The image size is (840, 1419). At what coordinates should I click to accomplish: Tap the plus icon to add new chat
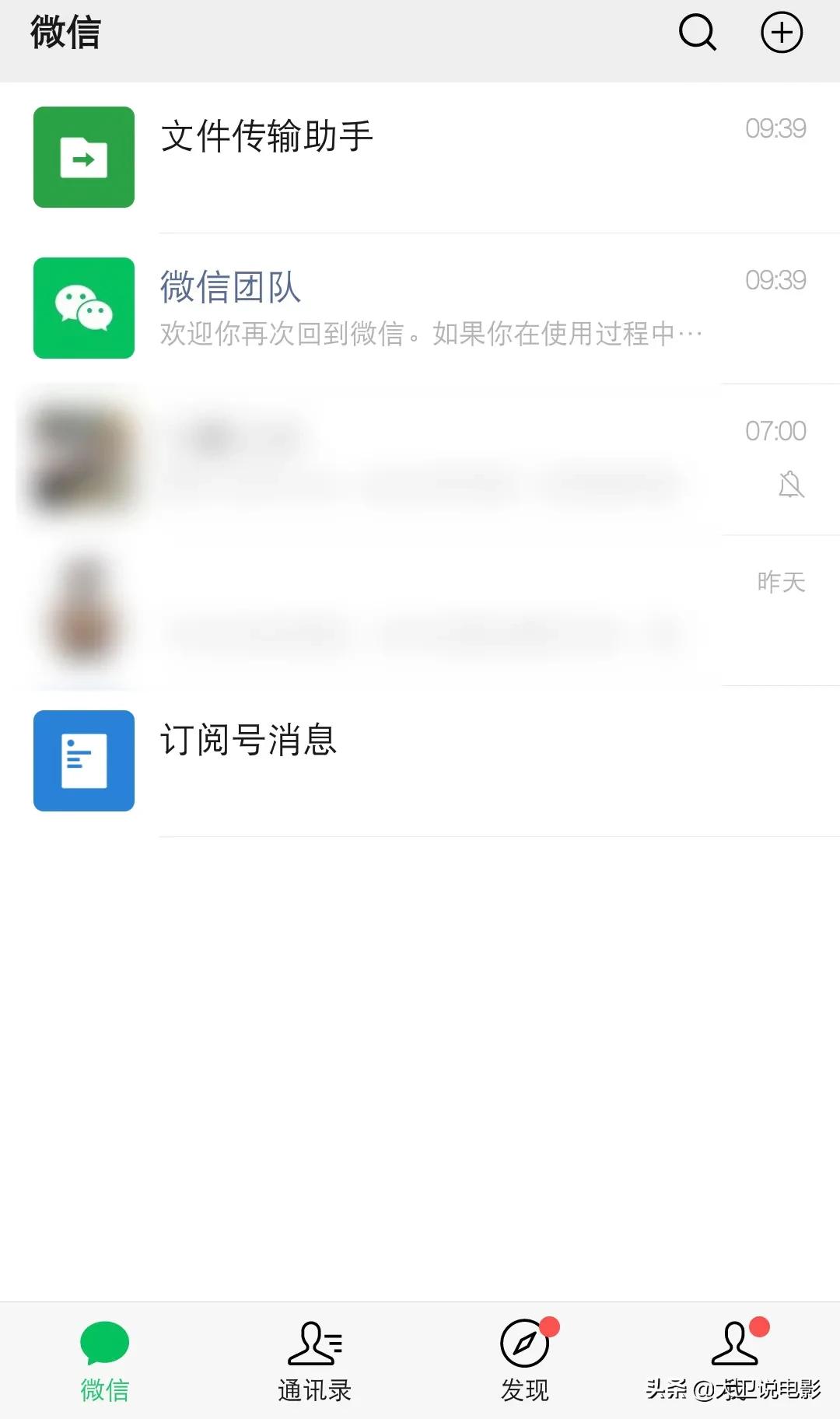click(x=782, y=33)
